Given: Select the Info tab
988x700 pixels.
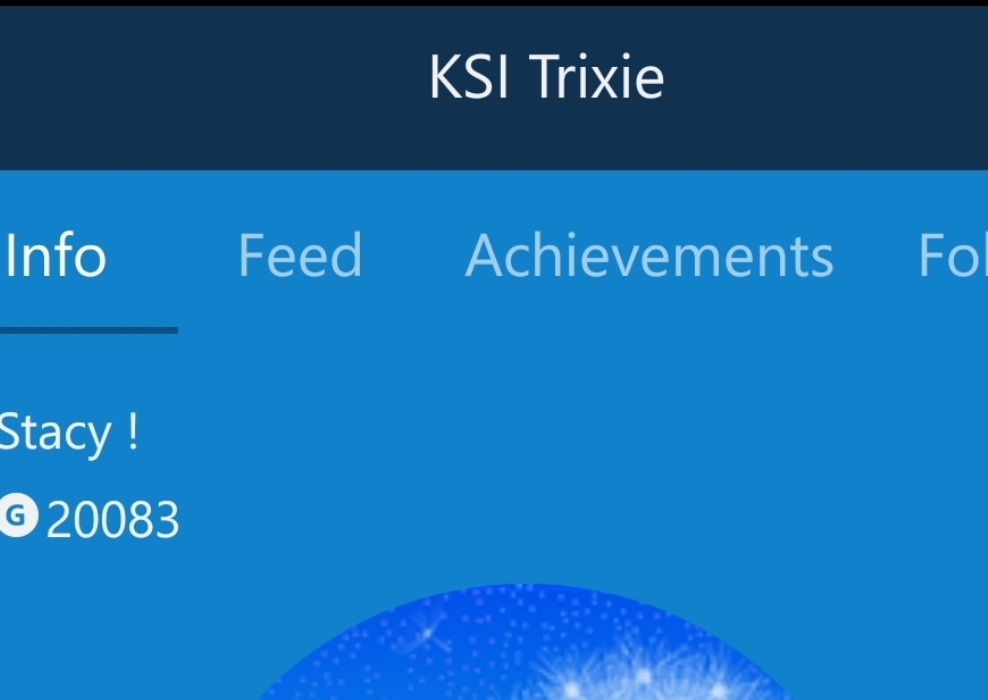Looking at the screenshot, I should [57, 256].
